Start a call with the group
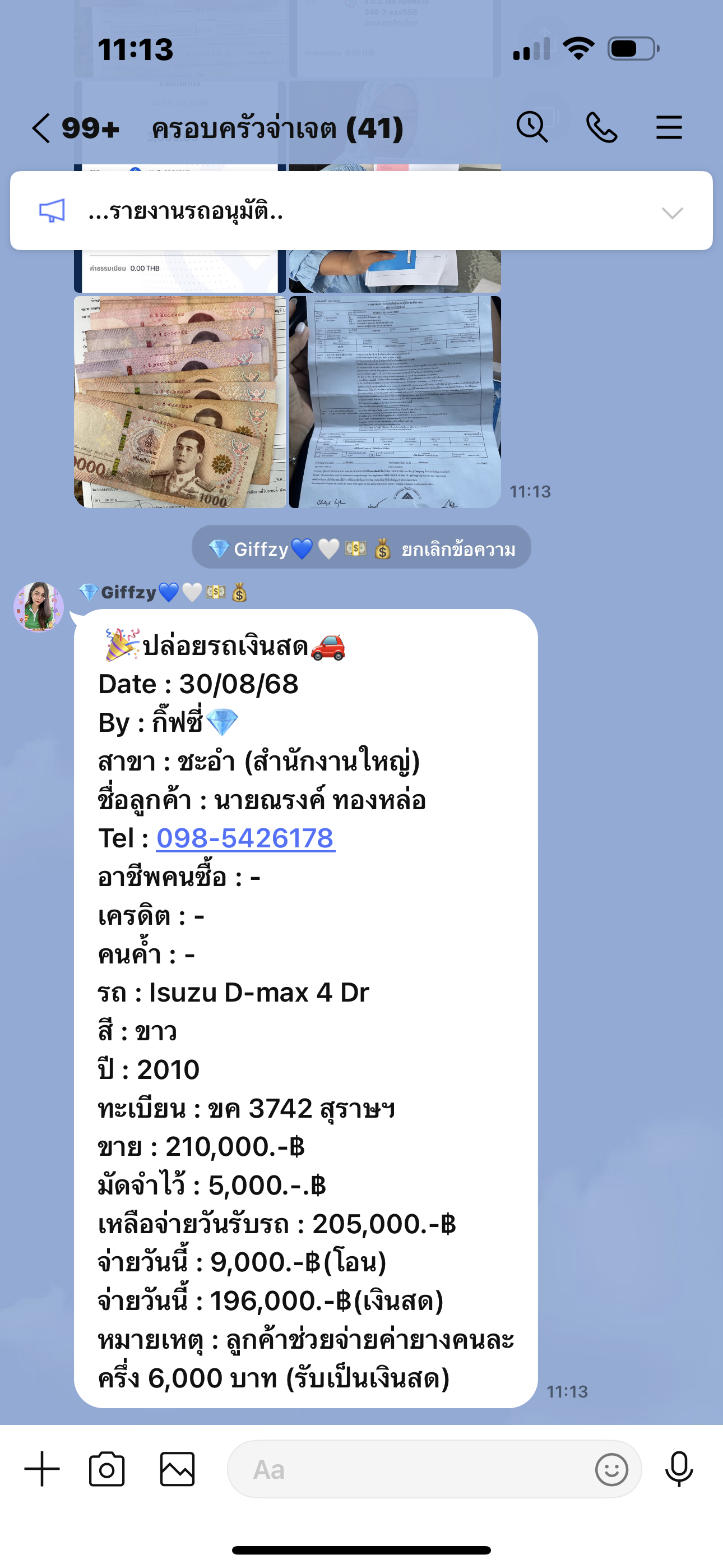The height and width of the screenshot is (1568, 723). [x=601, y=128]
